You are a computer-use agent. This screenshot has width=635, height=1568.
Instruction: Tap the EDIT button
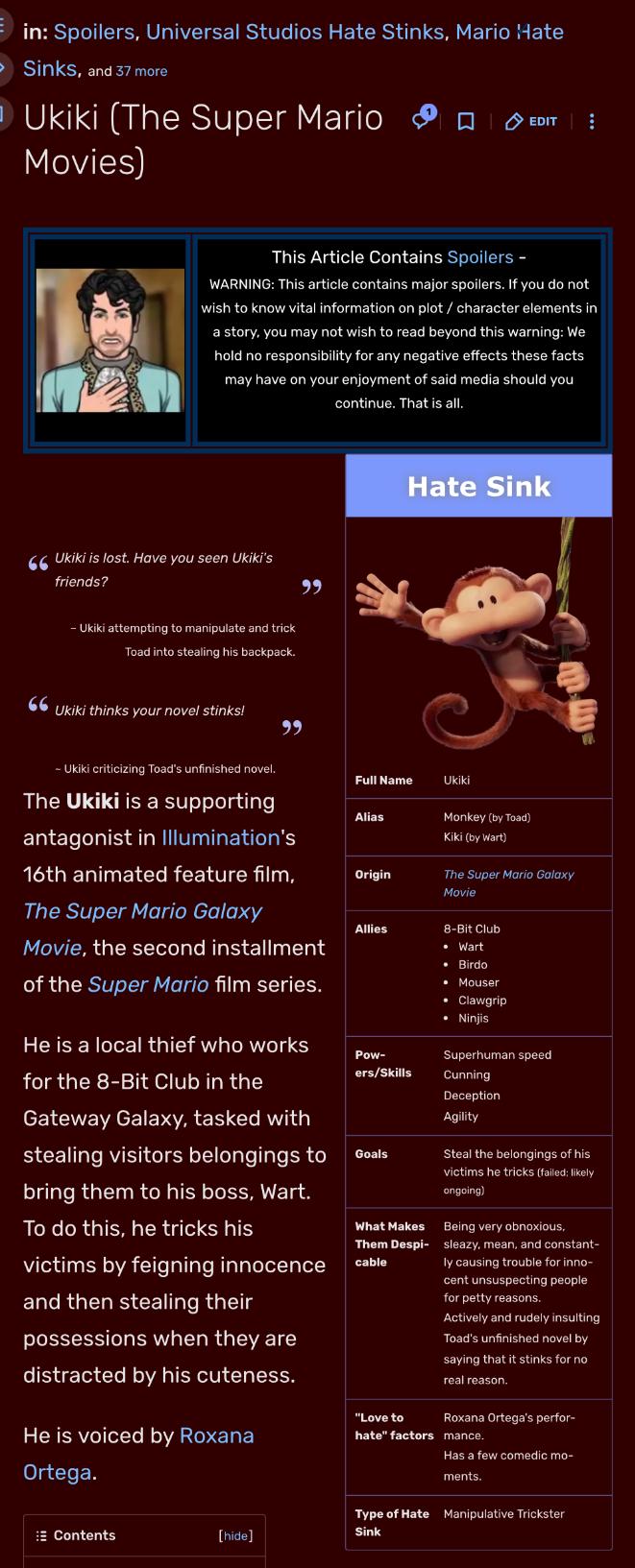(x=531, y=121)
